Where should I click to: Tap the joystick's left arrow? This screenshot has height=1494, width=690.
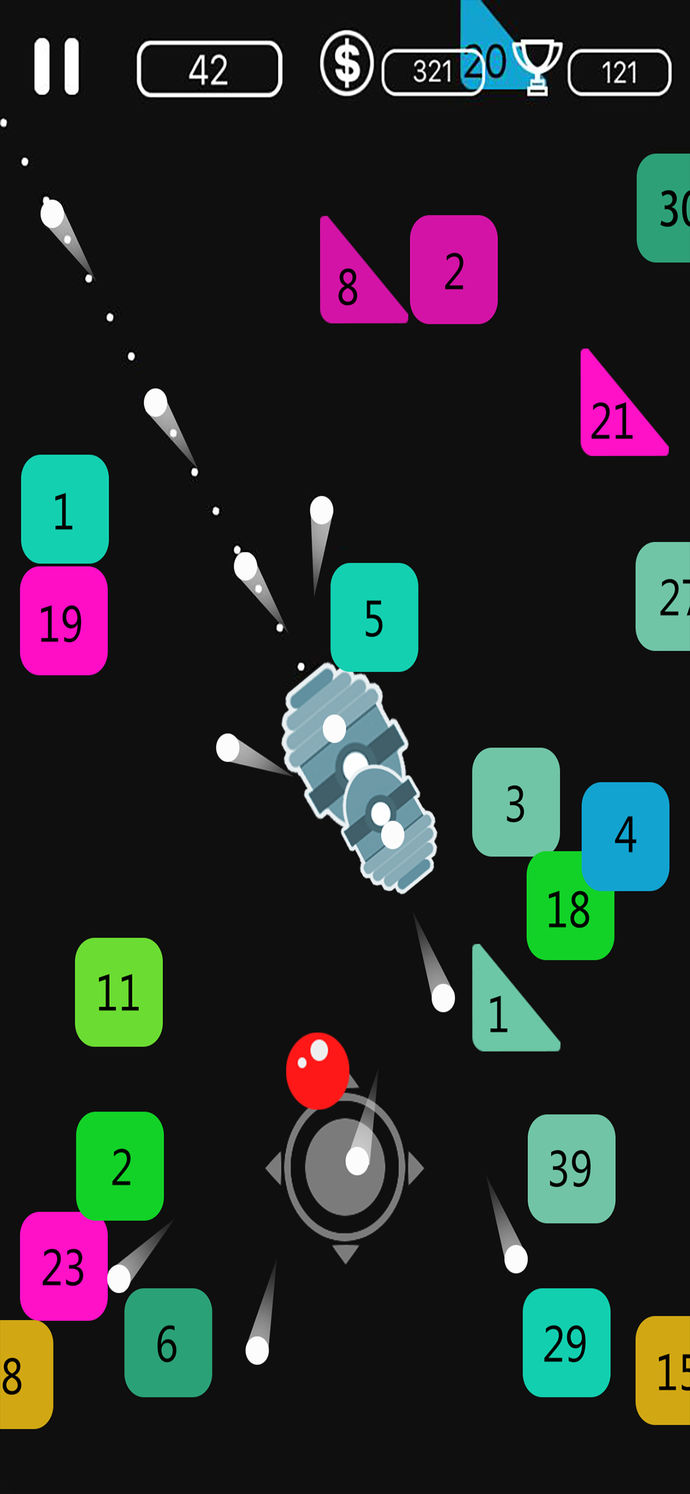click(273, 1167)
